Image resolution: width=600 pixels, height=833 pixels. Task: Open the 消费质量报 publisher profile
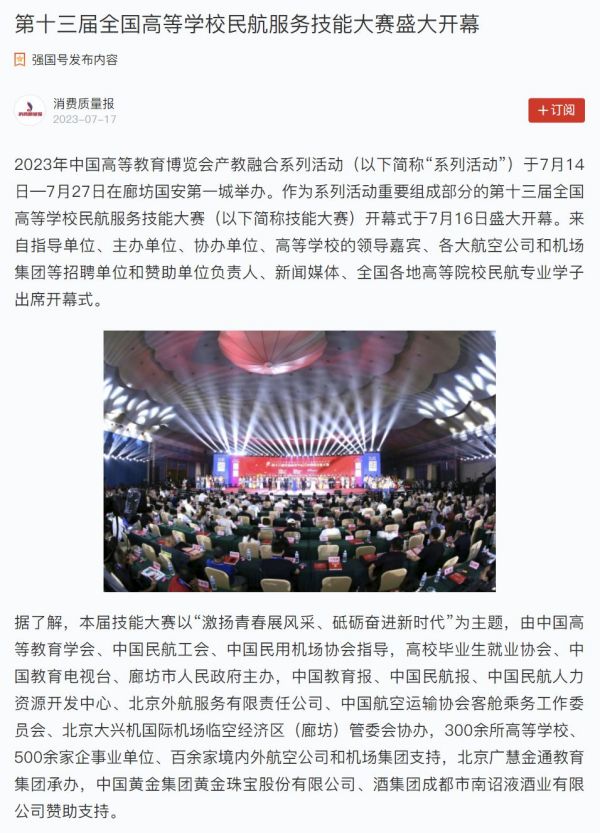[84, 103]
